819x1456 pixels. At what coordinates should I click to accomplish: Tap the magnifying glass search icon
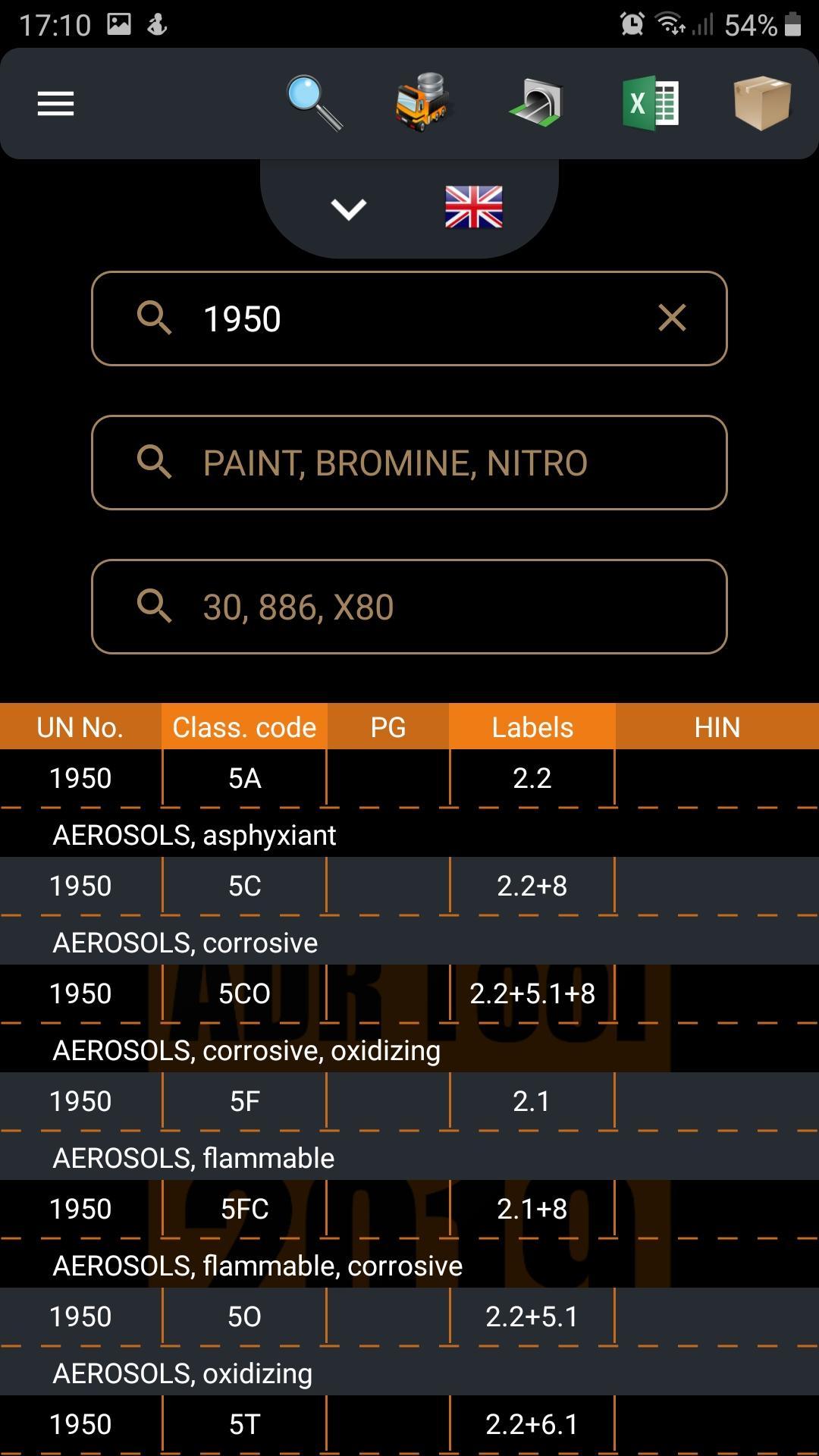[314, 103]
